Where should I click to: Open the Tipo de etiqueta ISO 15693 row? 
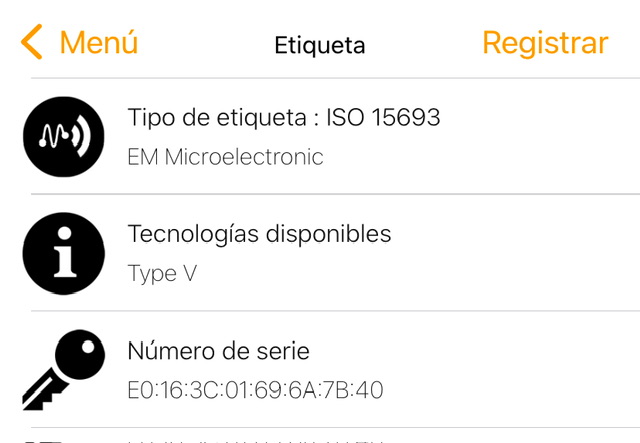click(320, 136)
